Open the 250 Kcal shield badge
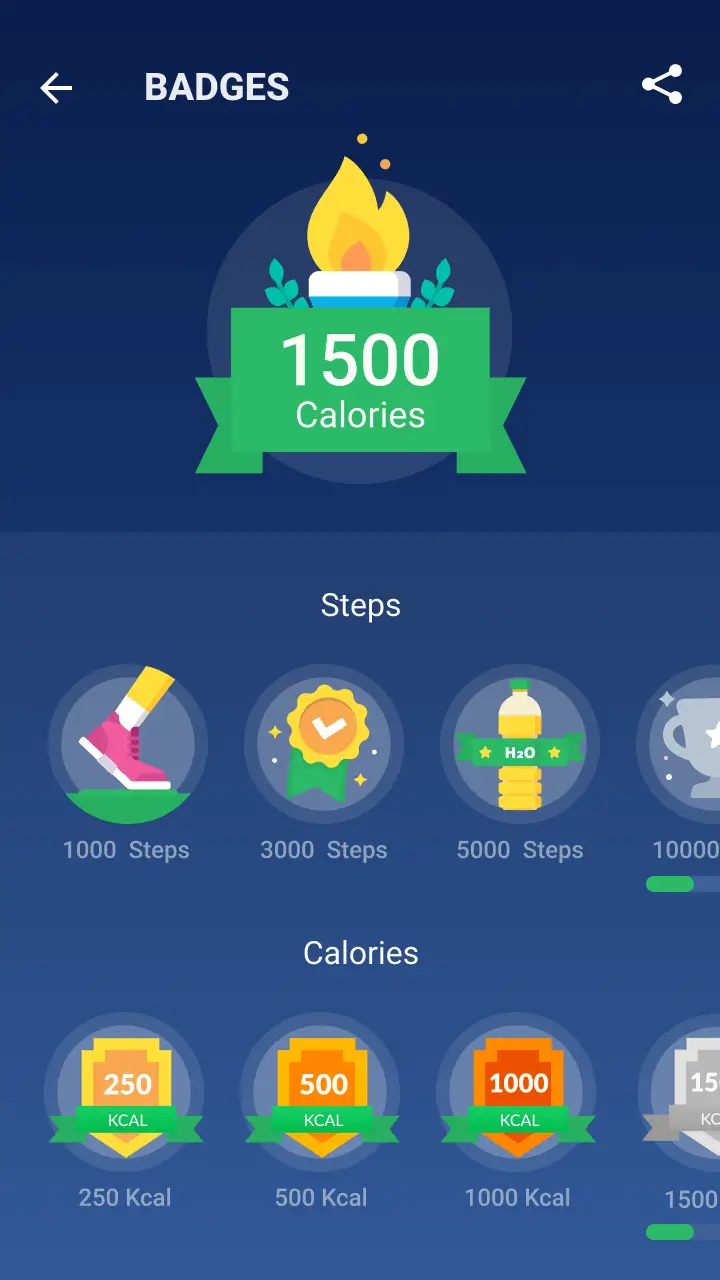 (x=127, y=1092)
